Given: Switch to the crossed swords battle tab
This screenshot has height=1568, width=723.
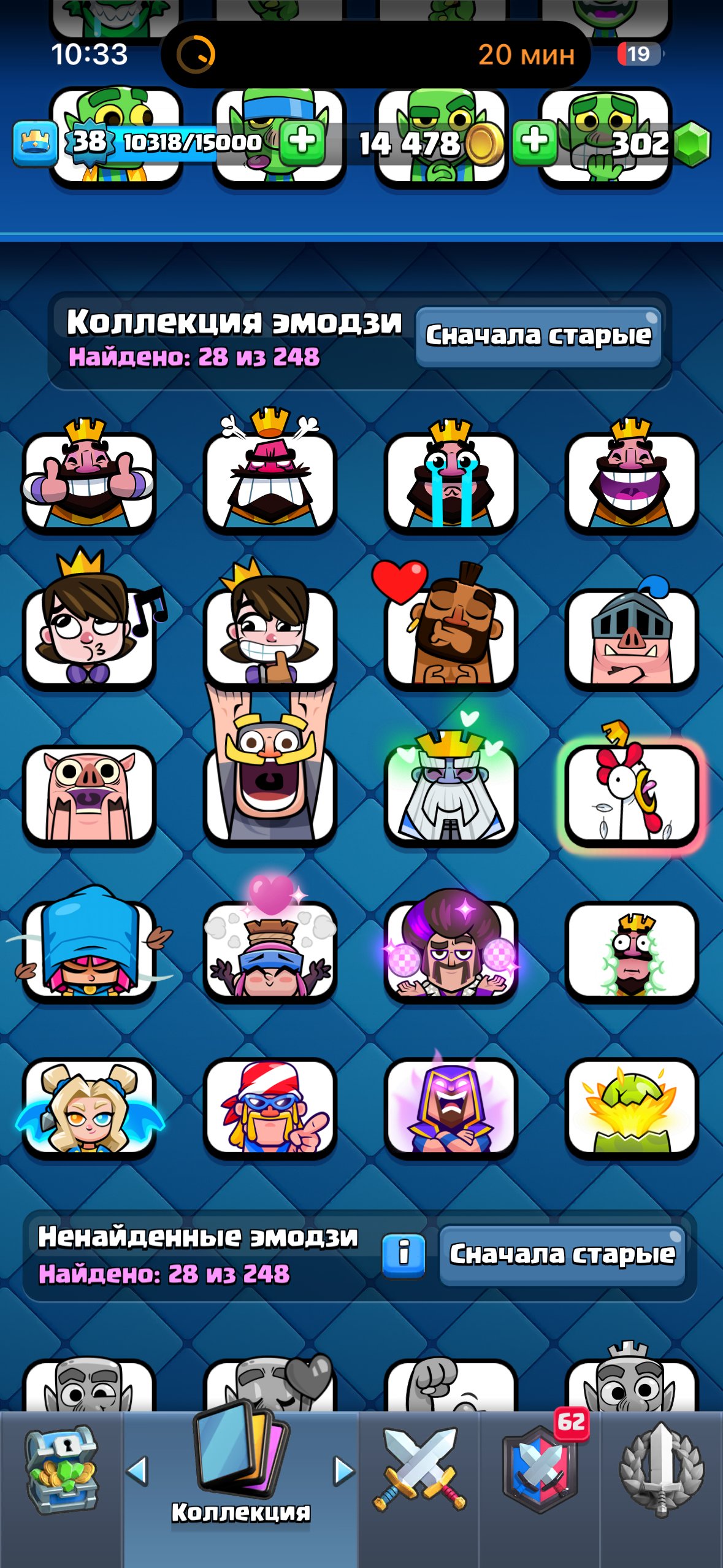Looking at the screenshot, I should pos(419,1469).
